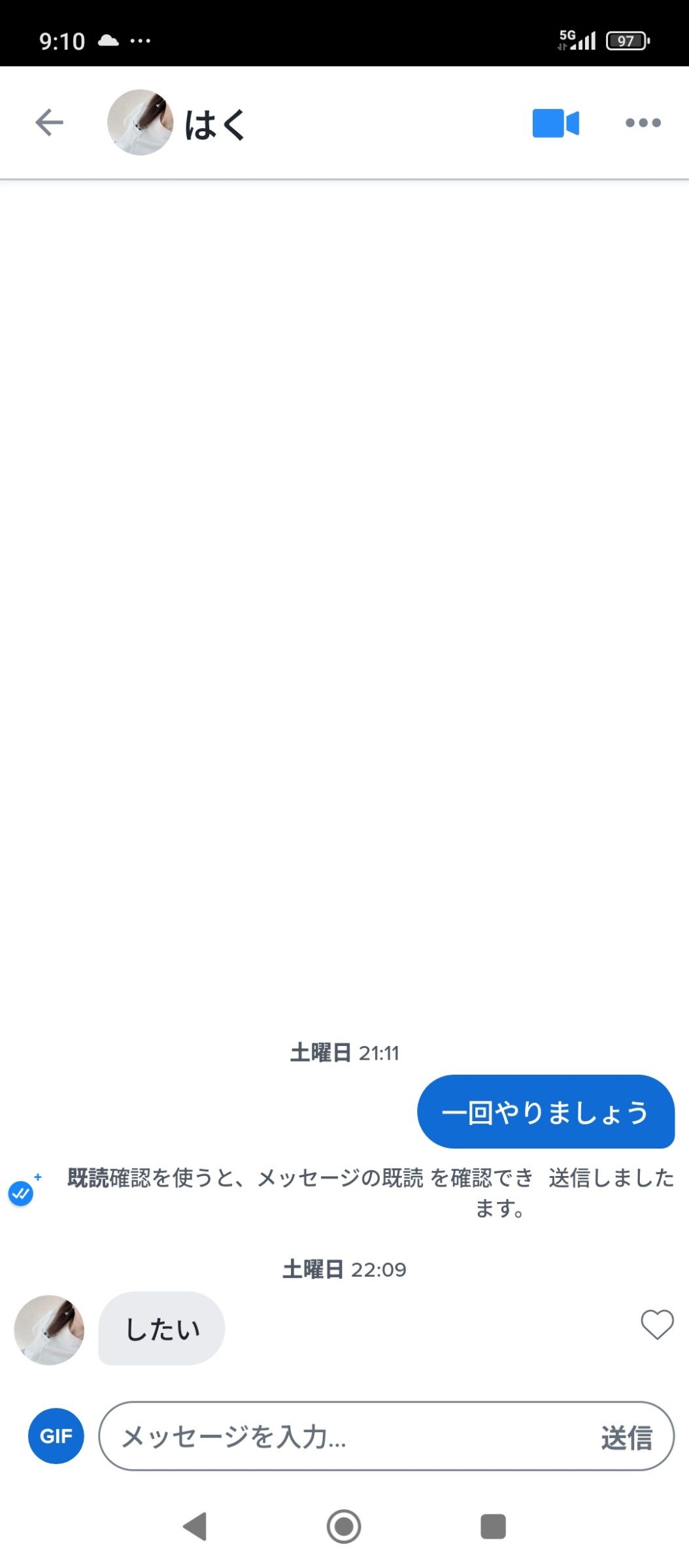689x1568 pixels.
Task: Open はく's profile picture in header
Action: [140, 123]
